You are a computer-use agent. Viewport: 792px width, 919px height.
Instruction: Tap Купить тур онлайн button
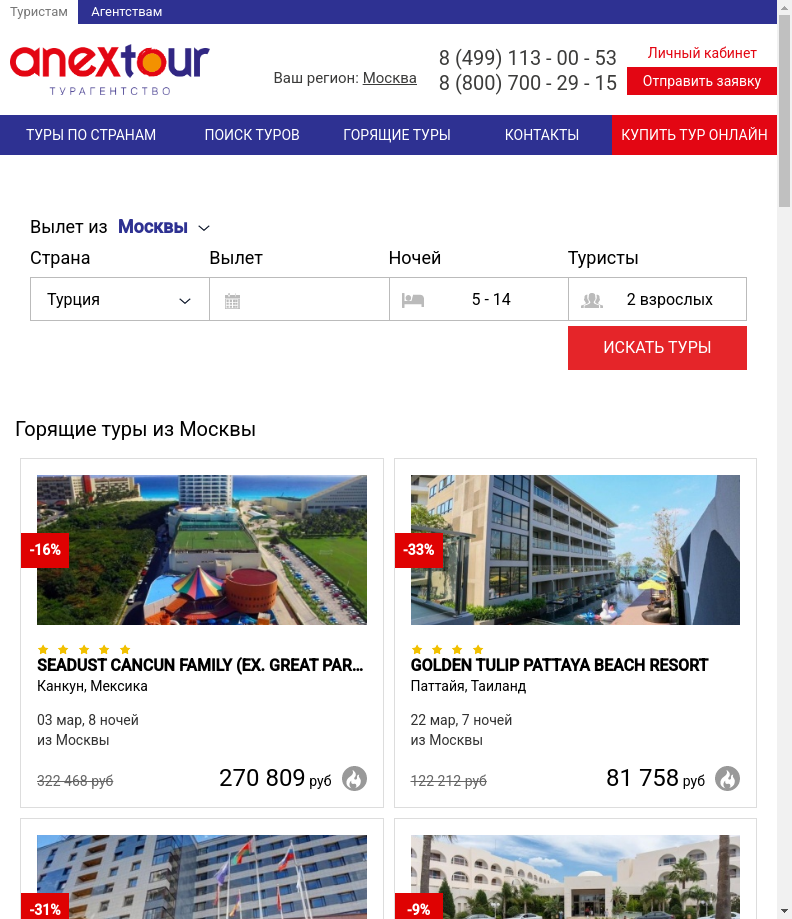694,135
